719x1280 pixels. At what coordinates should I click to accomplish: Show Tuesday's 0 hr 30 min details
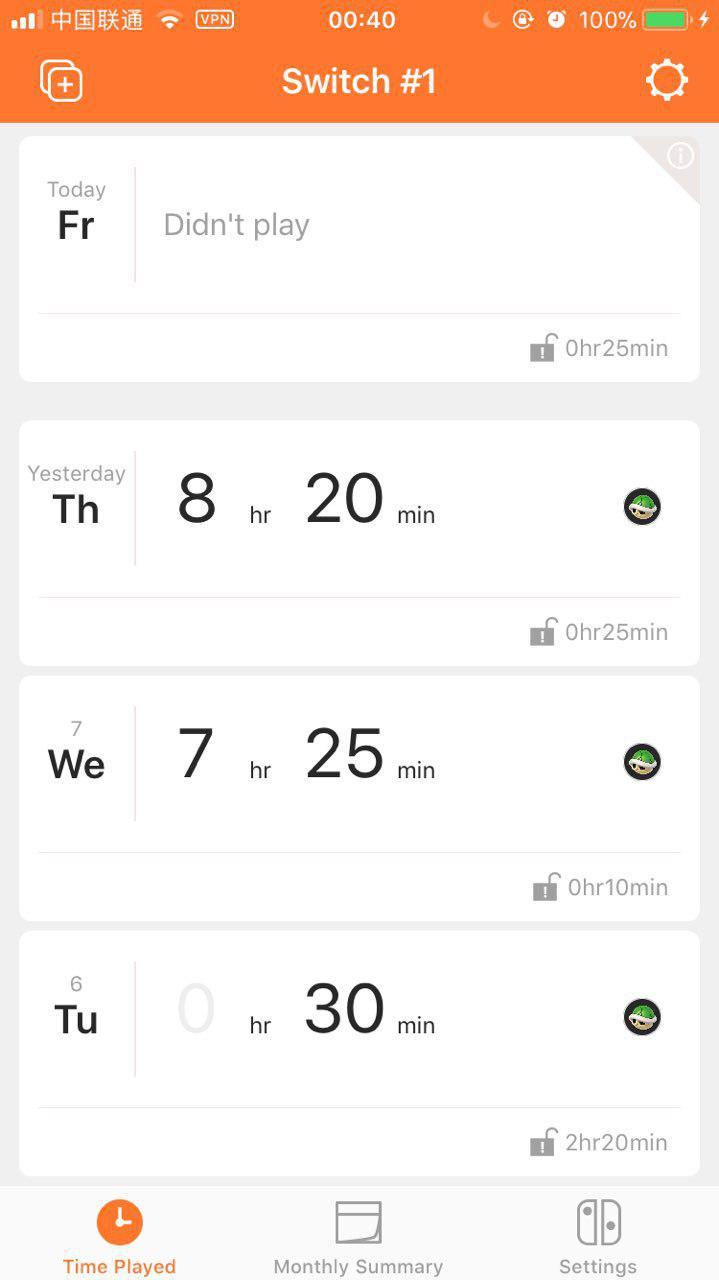[359, 1052]
